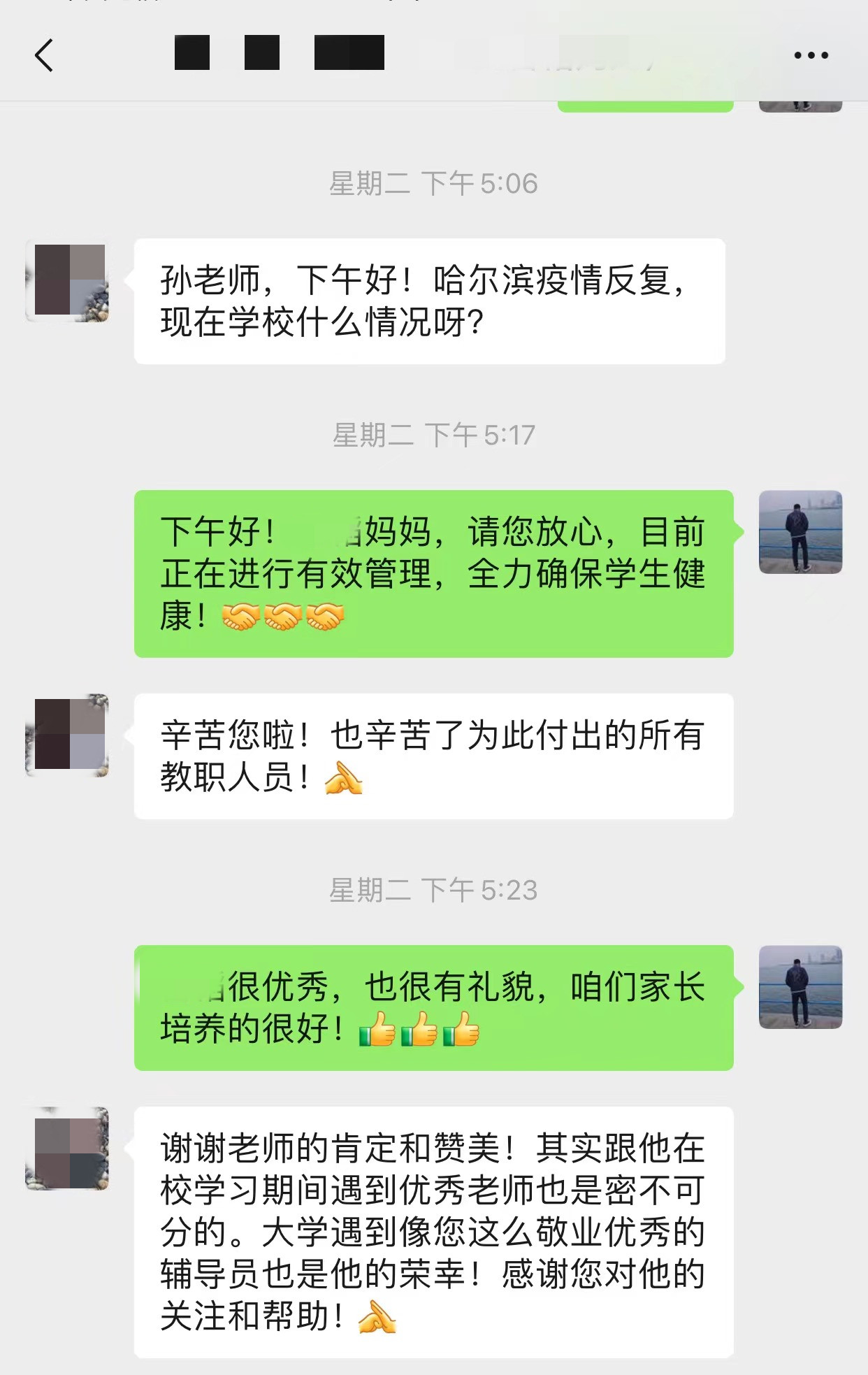This screenshot has width=868, height=1375.
Task: Open profile avatar beside the 谢谢老师的肯定和赞美 message
Action: click(x=68, y=1149)
